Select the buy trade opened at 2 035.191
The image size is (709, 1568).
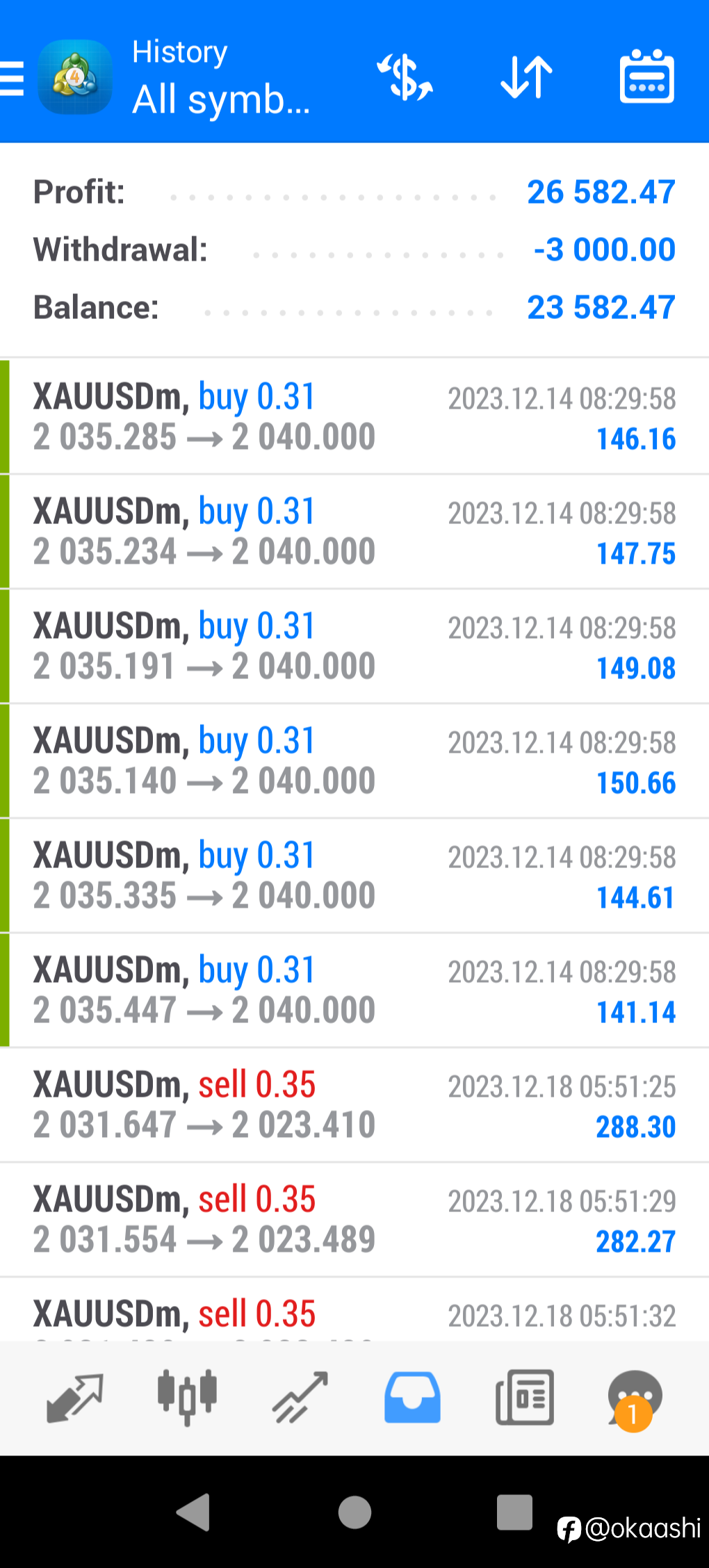[x=354, y=646]
